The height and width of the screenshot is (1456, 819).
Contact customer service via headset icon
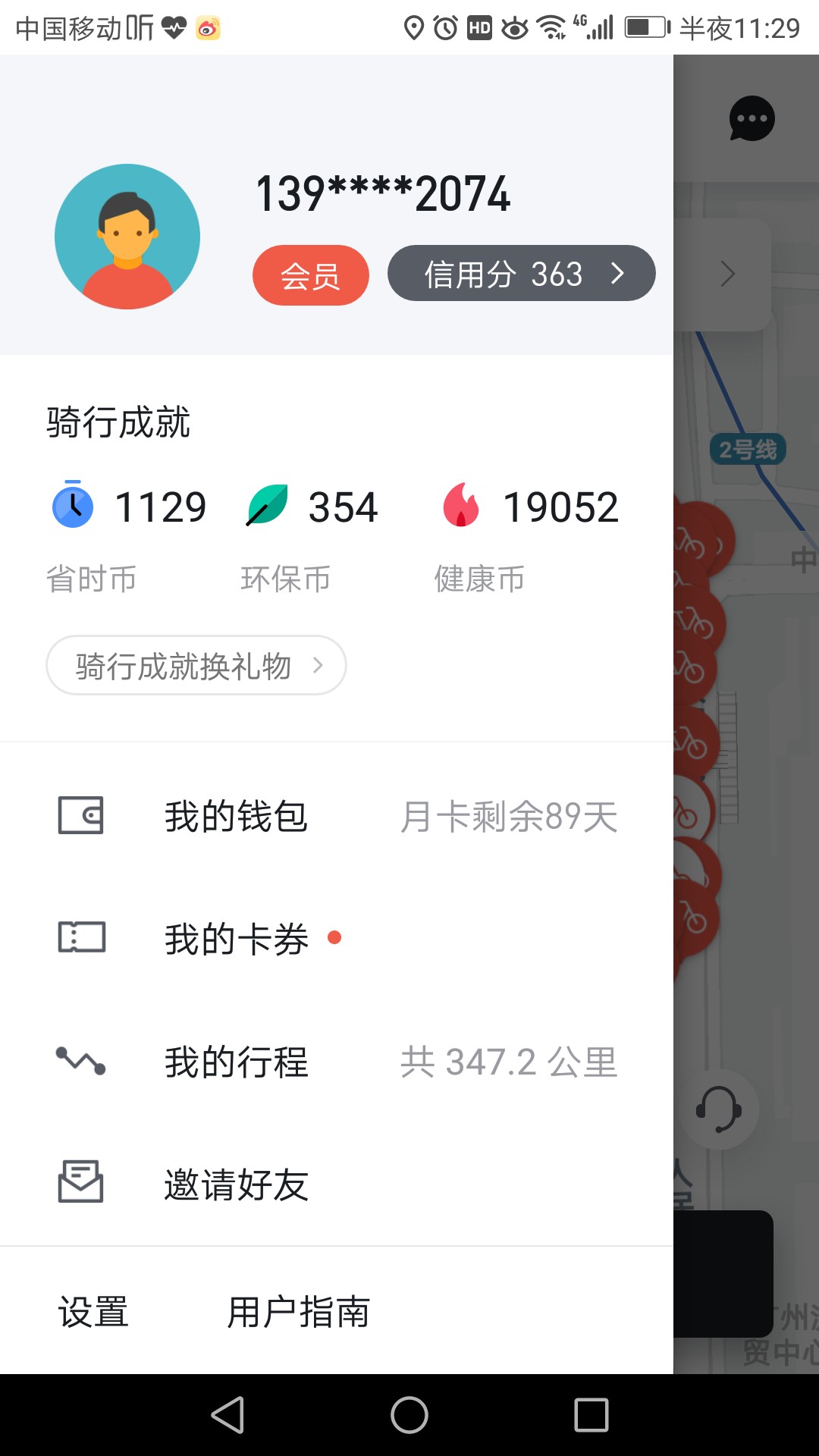(x=718, y=1109)
